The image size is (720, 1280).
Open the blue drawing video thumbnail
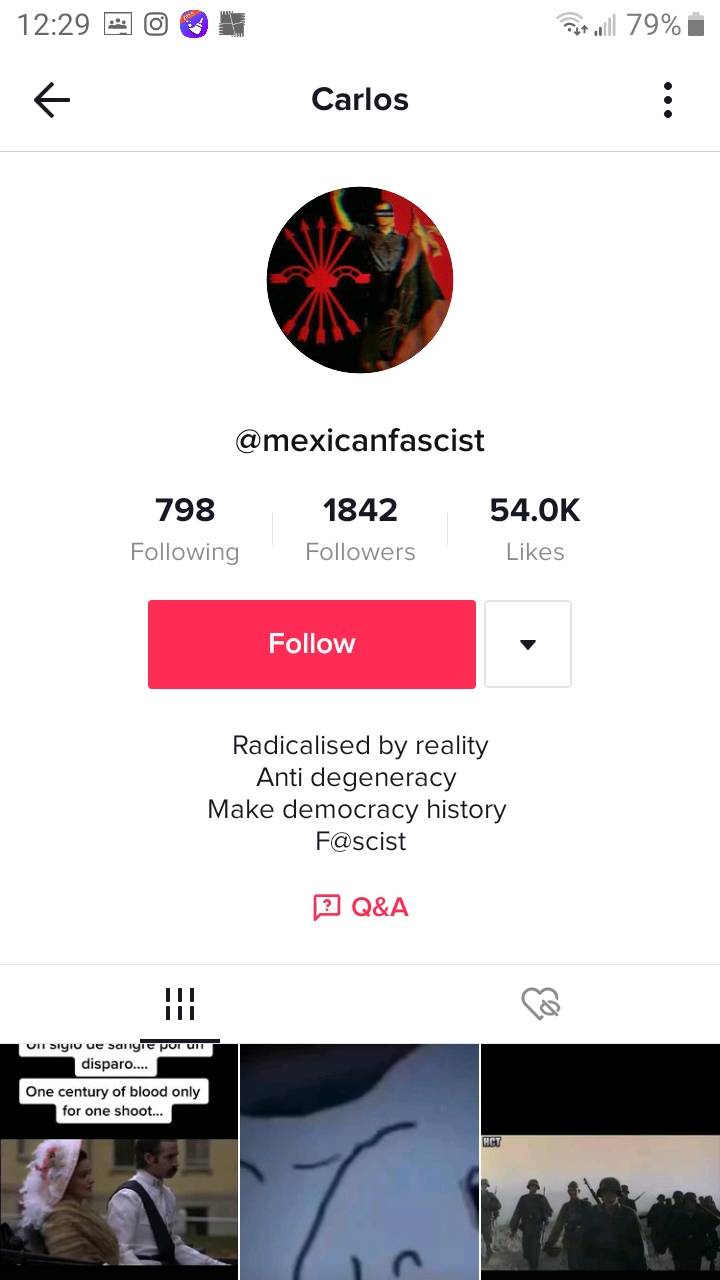pyautogui.click(x=359, y=1160)
